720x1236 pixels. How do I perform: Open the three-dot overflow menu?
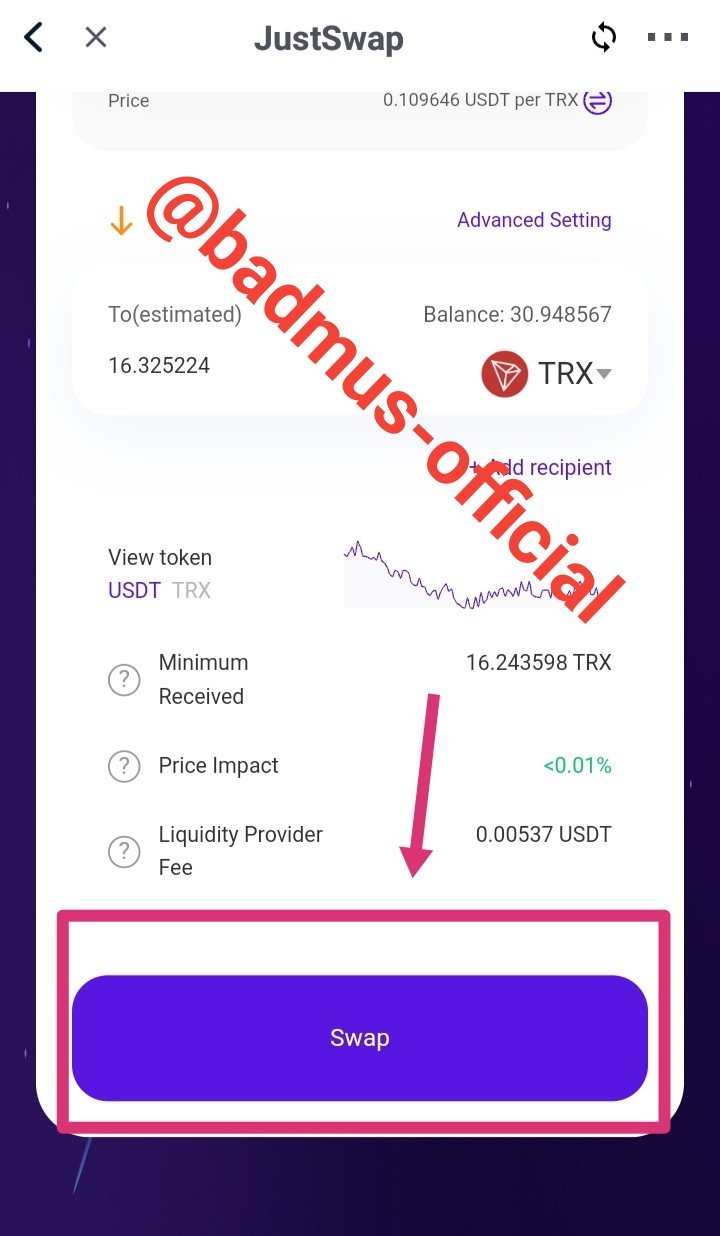point(668,38)
